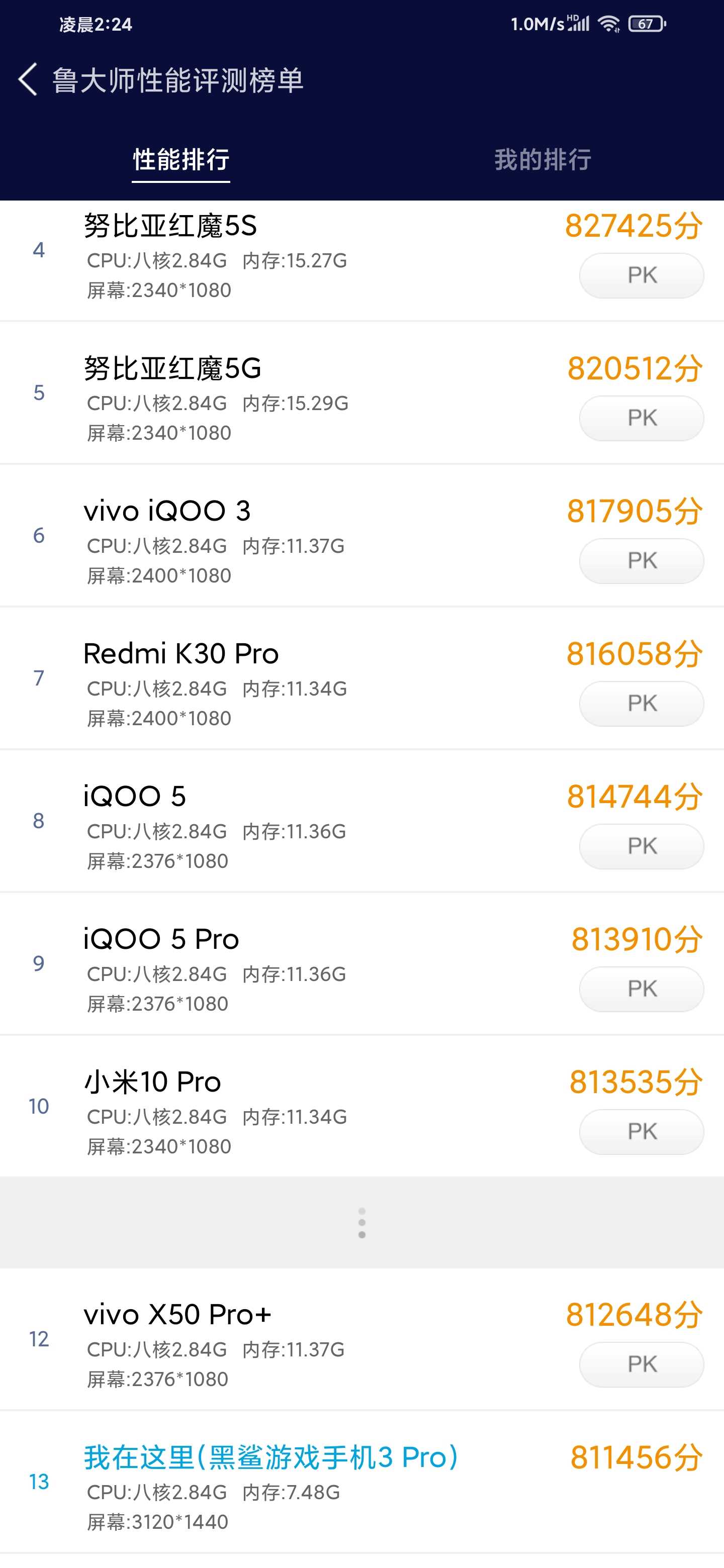
Task: Tap PK next to Redmi K30 Pro
Action: [x=641, y=704]
